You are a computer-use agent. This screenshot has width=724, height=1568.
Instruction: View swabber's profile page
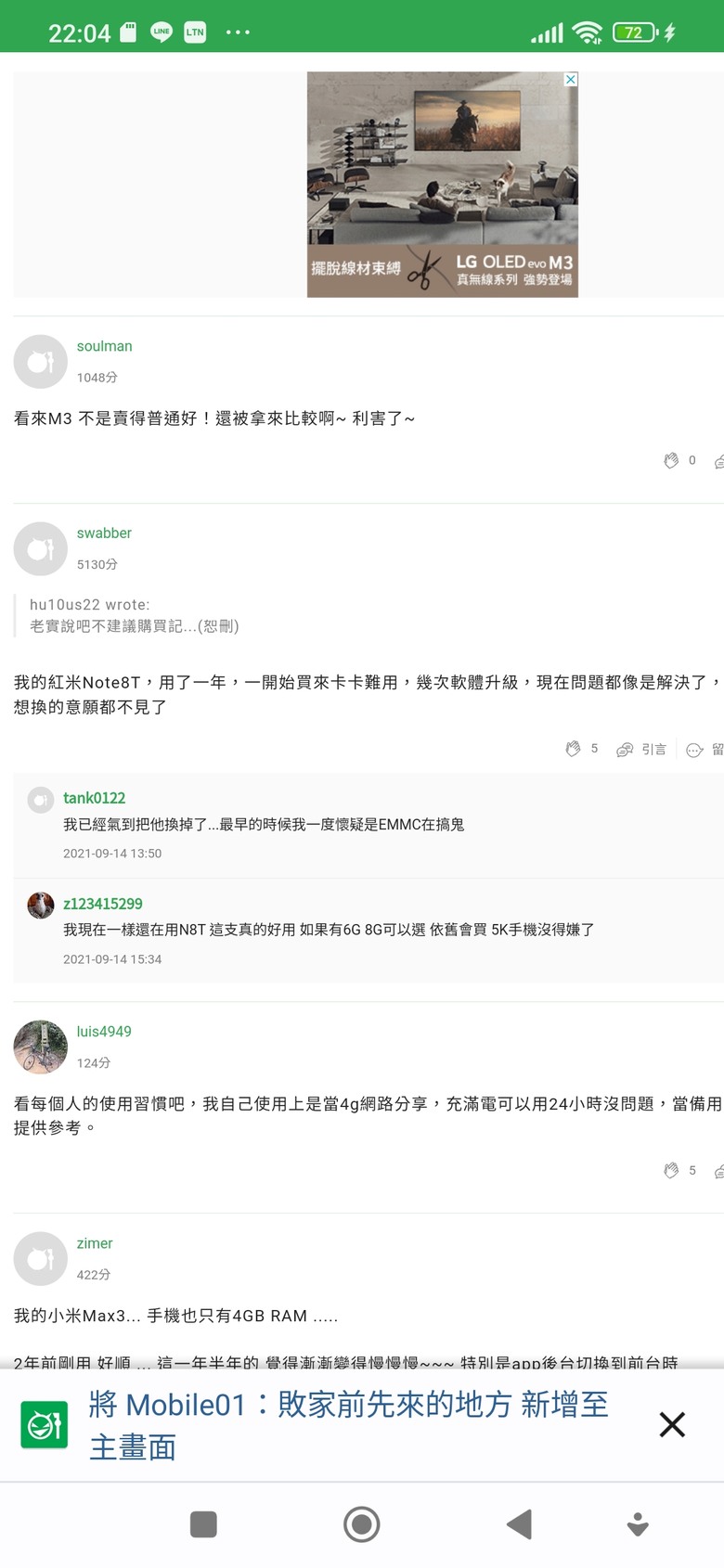point(104,533)
